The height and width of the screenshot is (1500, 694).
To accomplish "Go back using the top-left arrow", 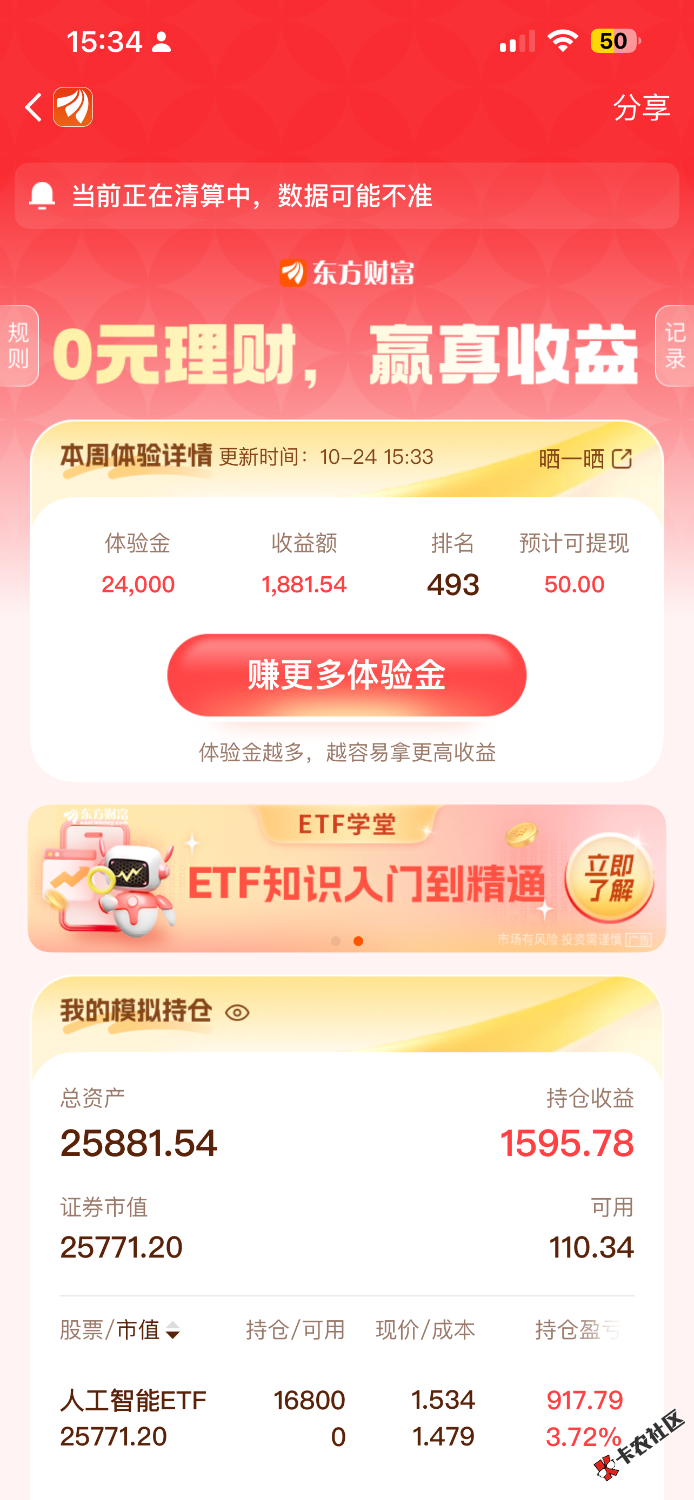I will (34, 107).
